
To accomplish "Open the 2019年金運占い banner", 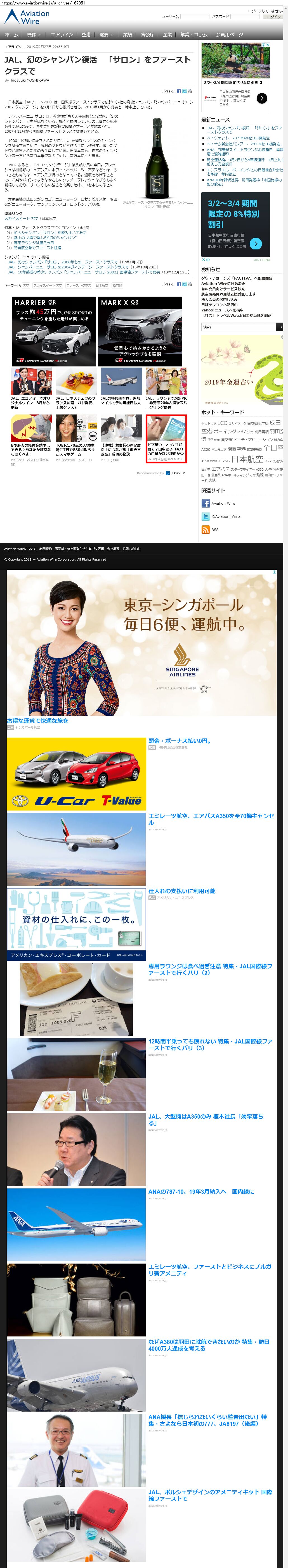I will click(242, 370).
